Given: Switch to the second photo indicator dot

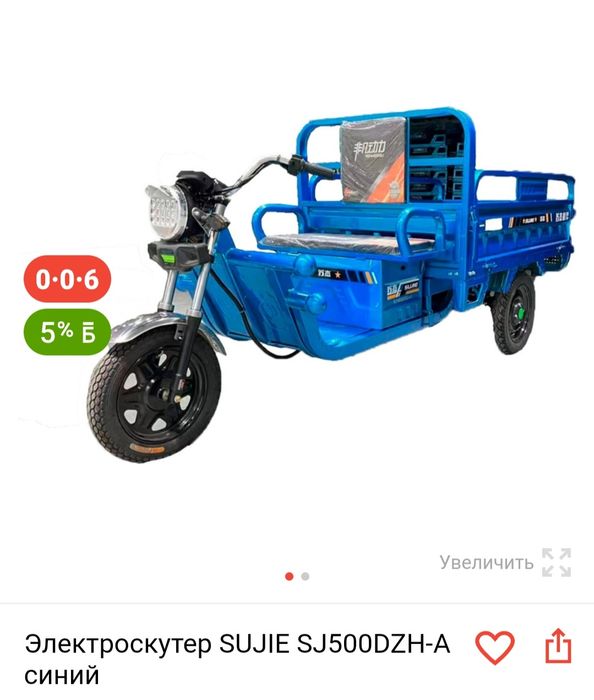Looking at the screenshot, I should [305, 576].
